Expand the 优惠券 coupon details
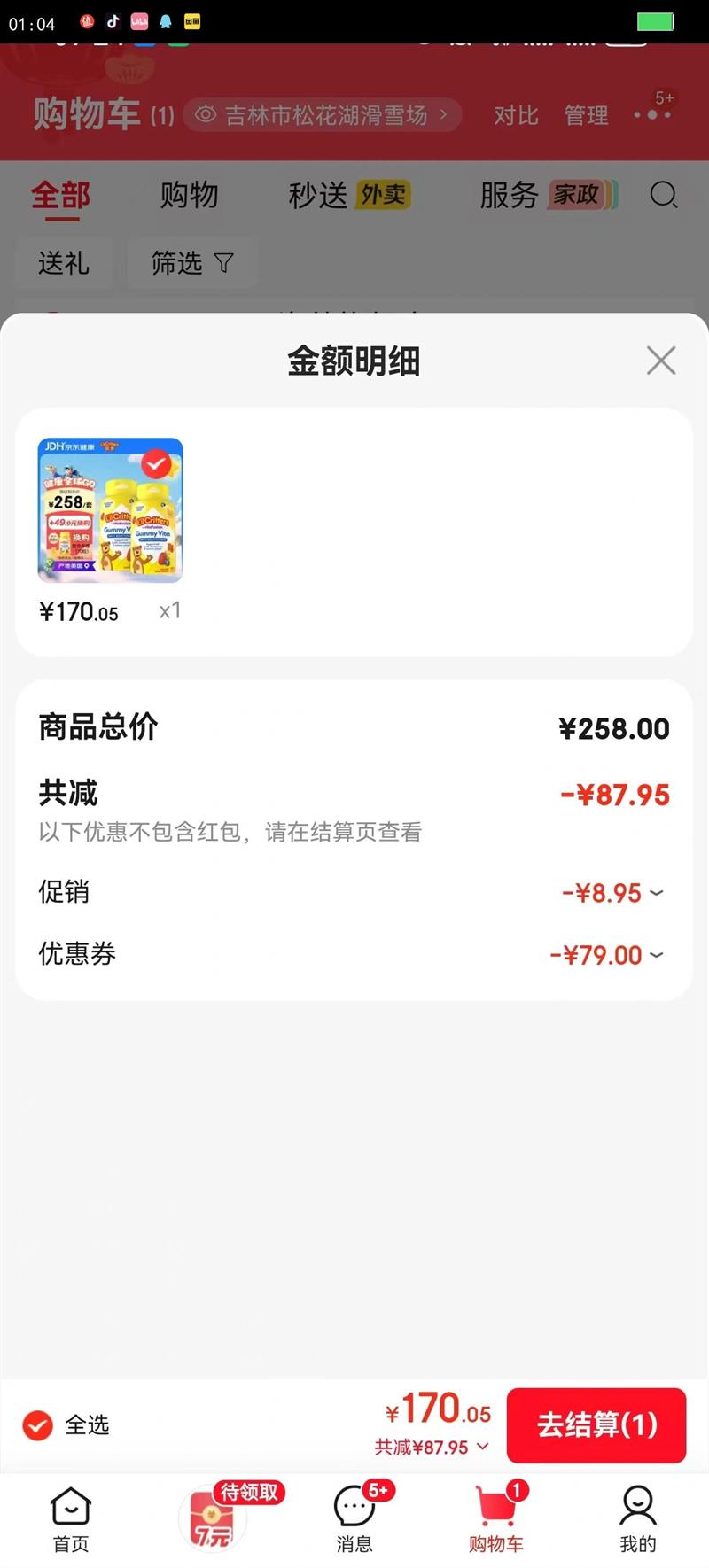This screenshot has height=1568, width=709. click(655, 955)
